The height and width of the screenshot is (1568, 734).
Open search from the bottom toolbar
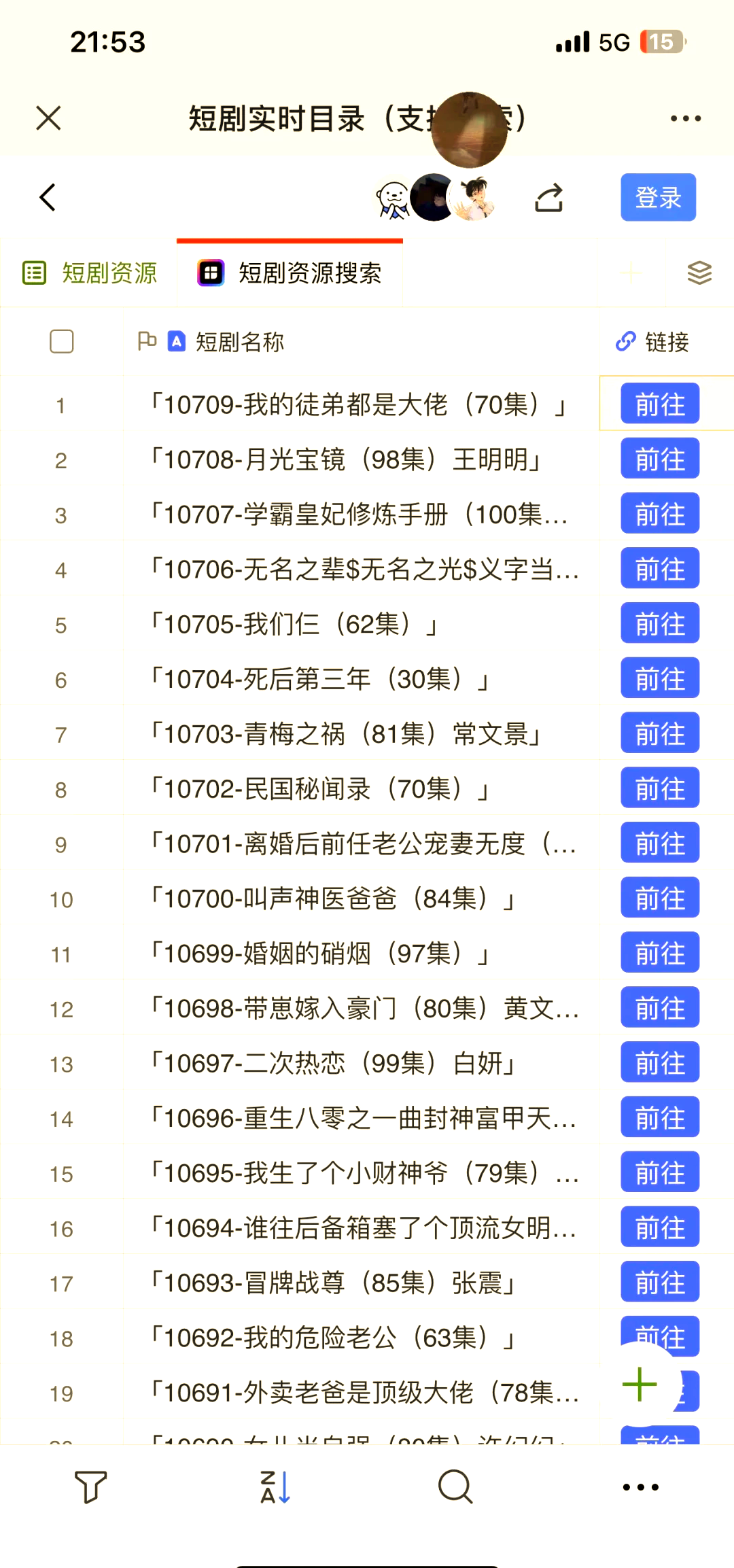point(455,1486)
